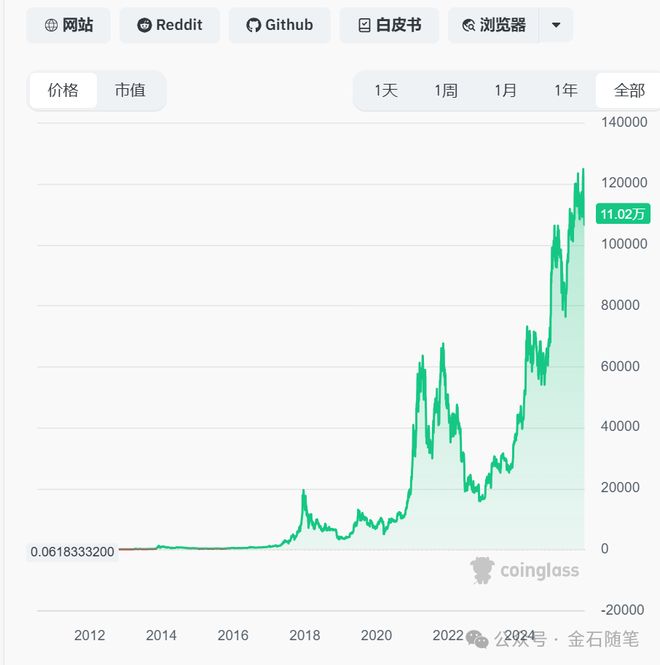Screen dimensions: 660x665
Task: Select the 1周 time range
Action: pos(446,91)
